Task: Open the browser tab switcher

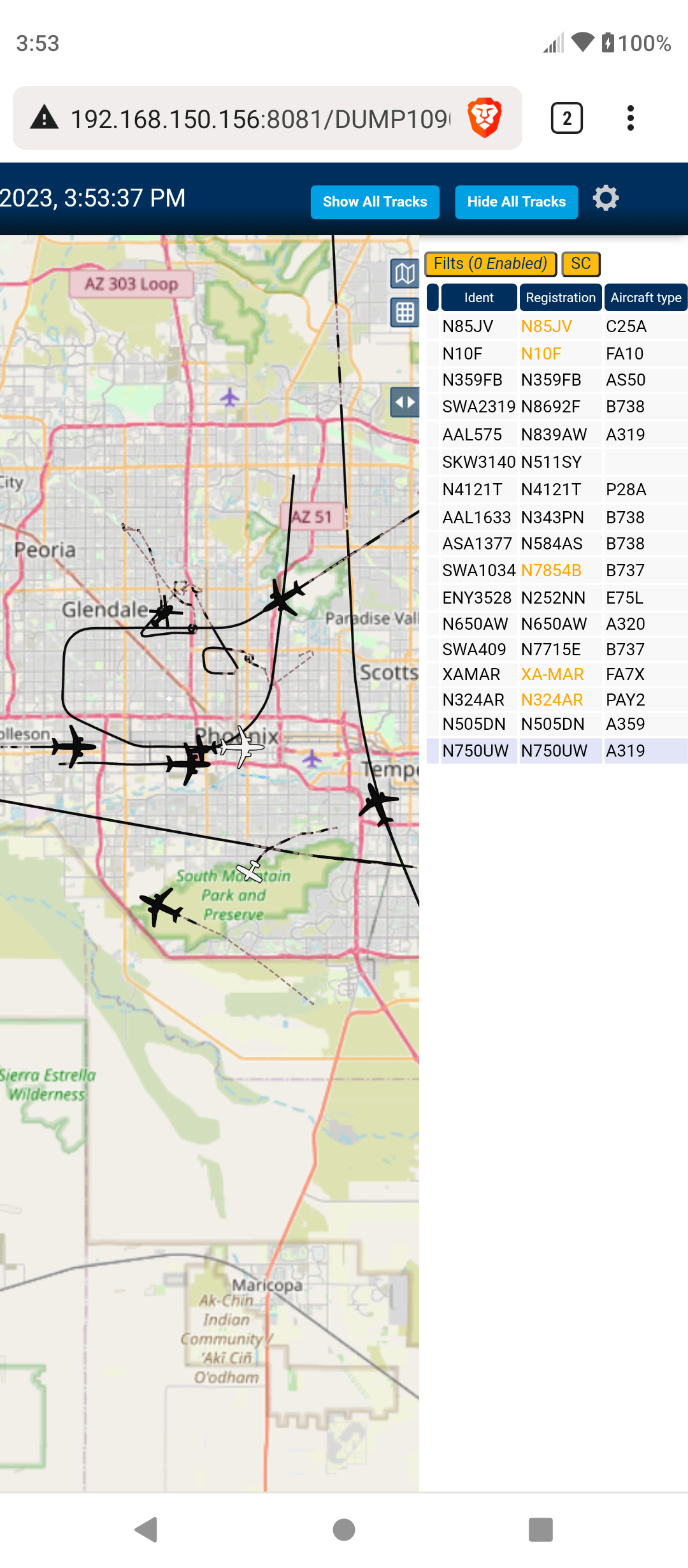Action: click(566, 119)
